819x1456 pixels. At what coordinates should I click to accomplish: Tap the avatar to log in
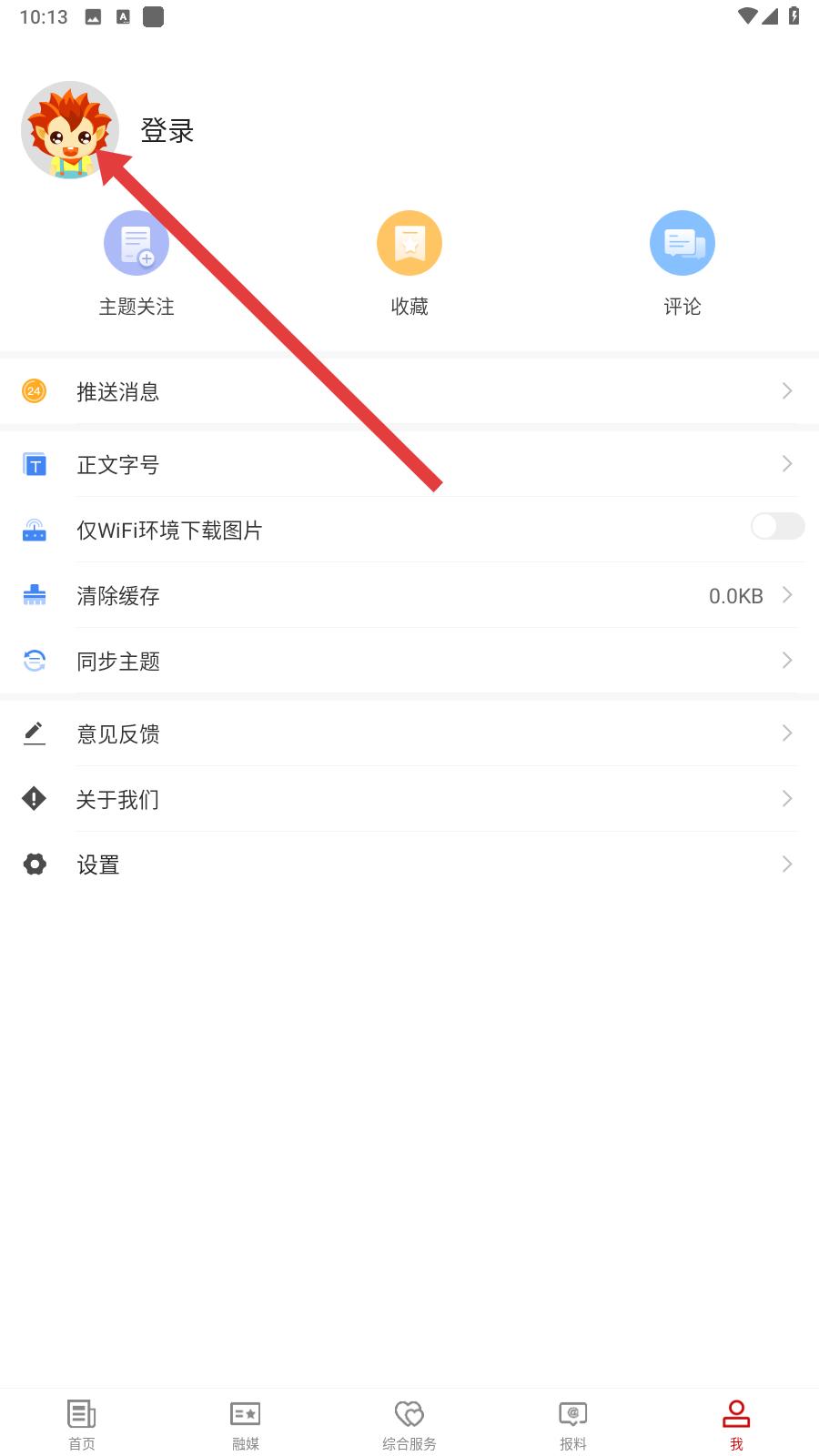tap(70, 130)
